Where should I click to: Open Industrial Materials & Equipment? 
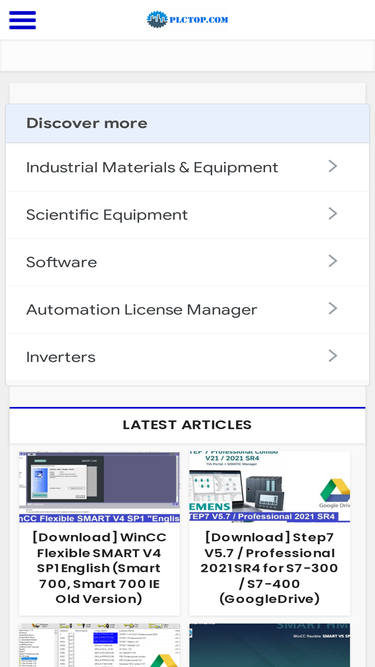(x=187, y=167)
